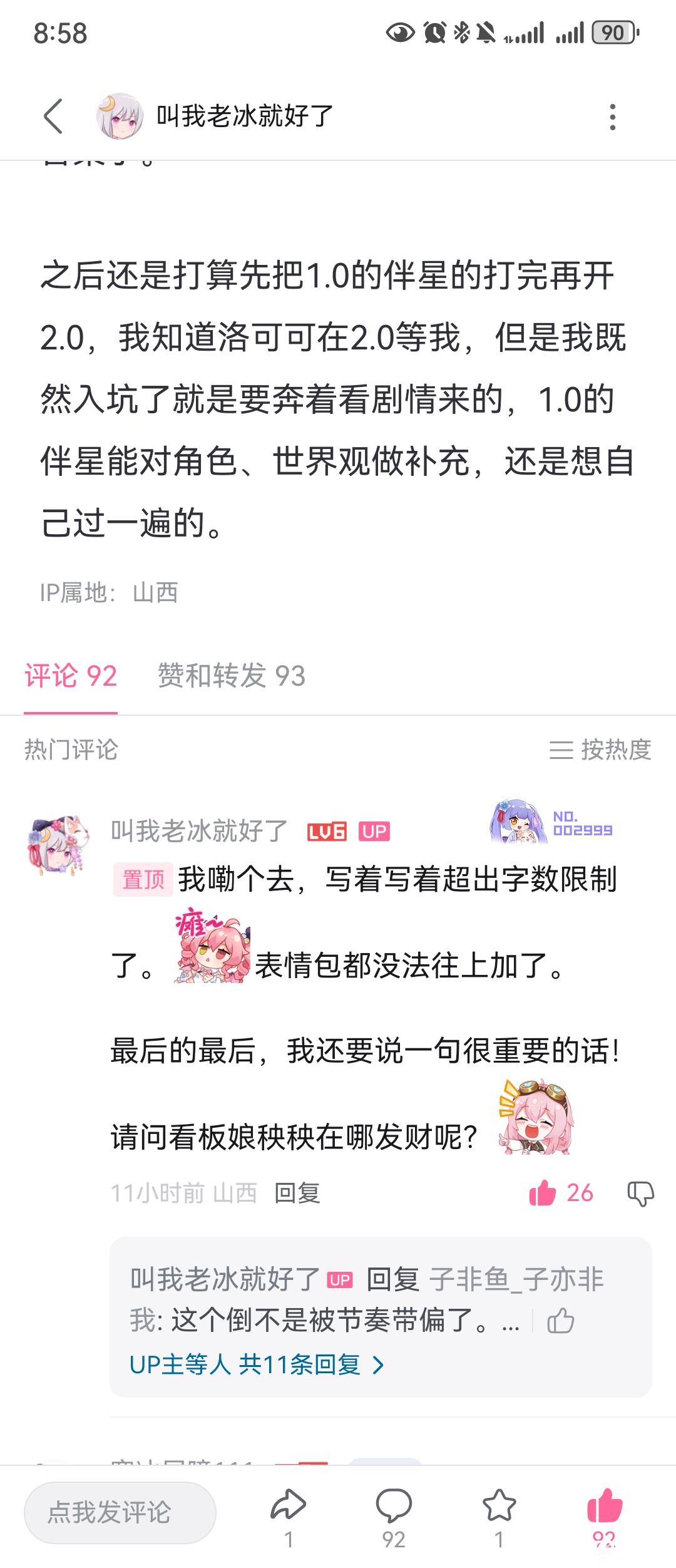Viewport: 676px width, 1568px height.
Task: Like the nested reply to 子非鱼_子亦非我
Action: point(560,1321)
